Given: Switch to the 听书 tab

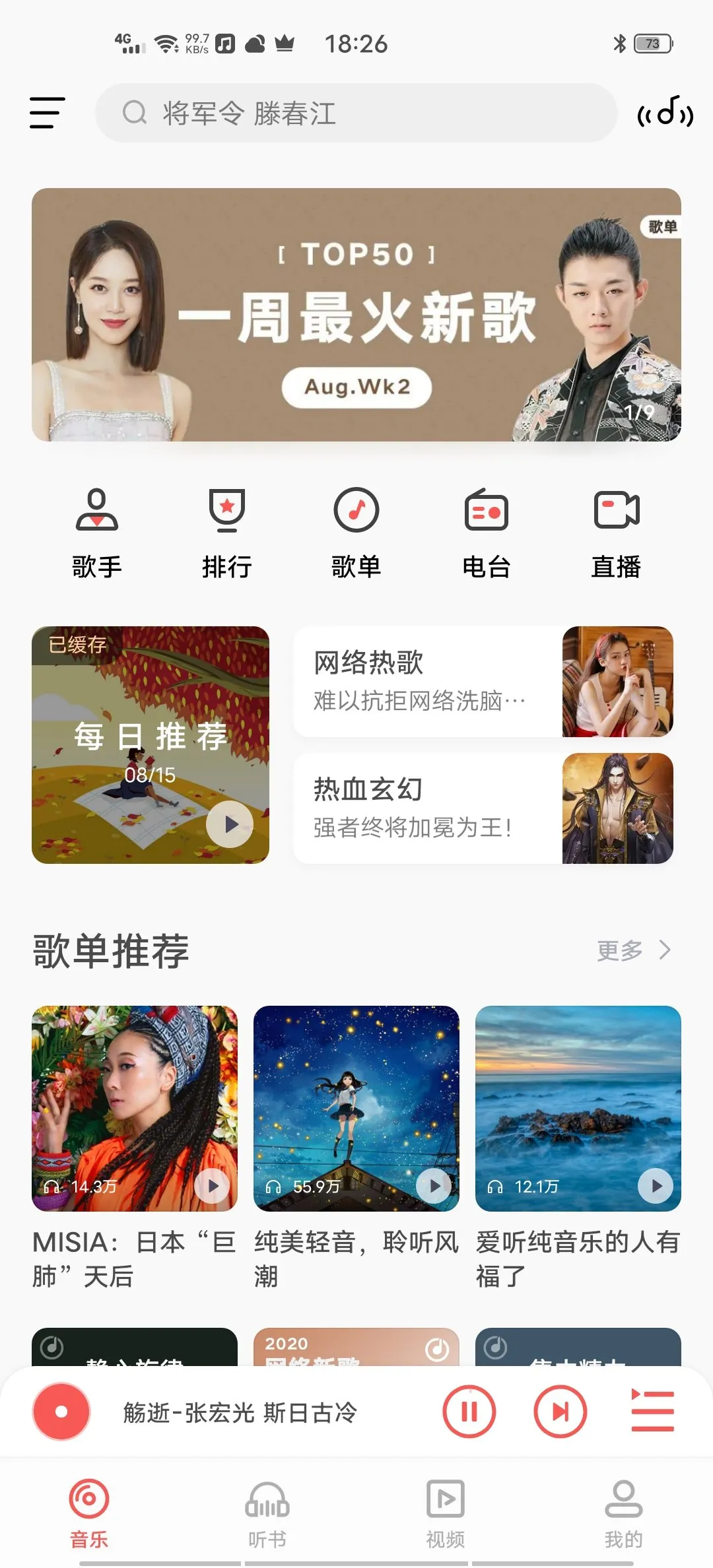Looking at the screenshot, I should click(x=267, y=1513).
